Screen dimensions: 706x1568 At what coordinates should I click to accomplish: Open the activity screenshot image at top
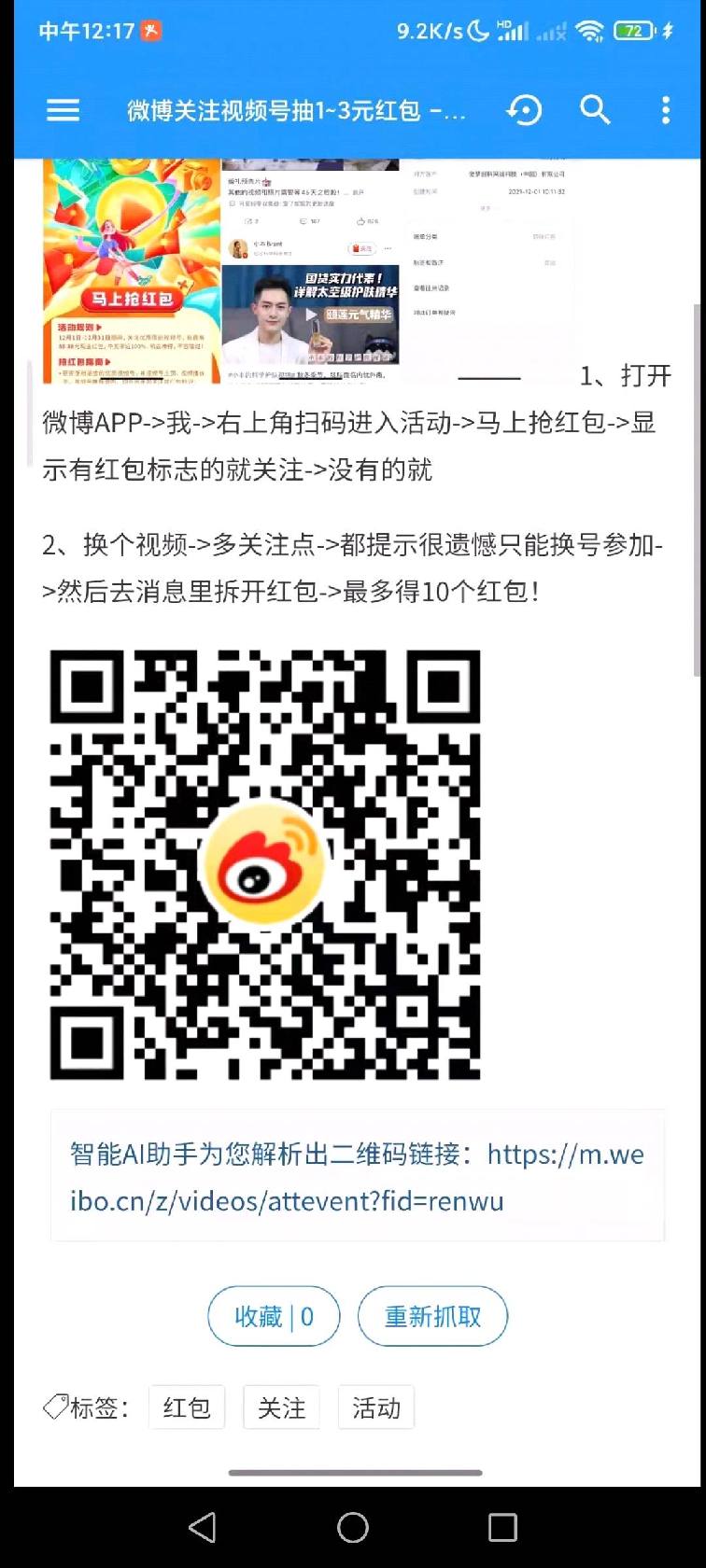pyautogui.click(x=308, y=271)
